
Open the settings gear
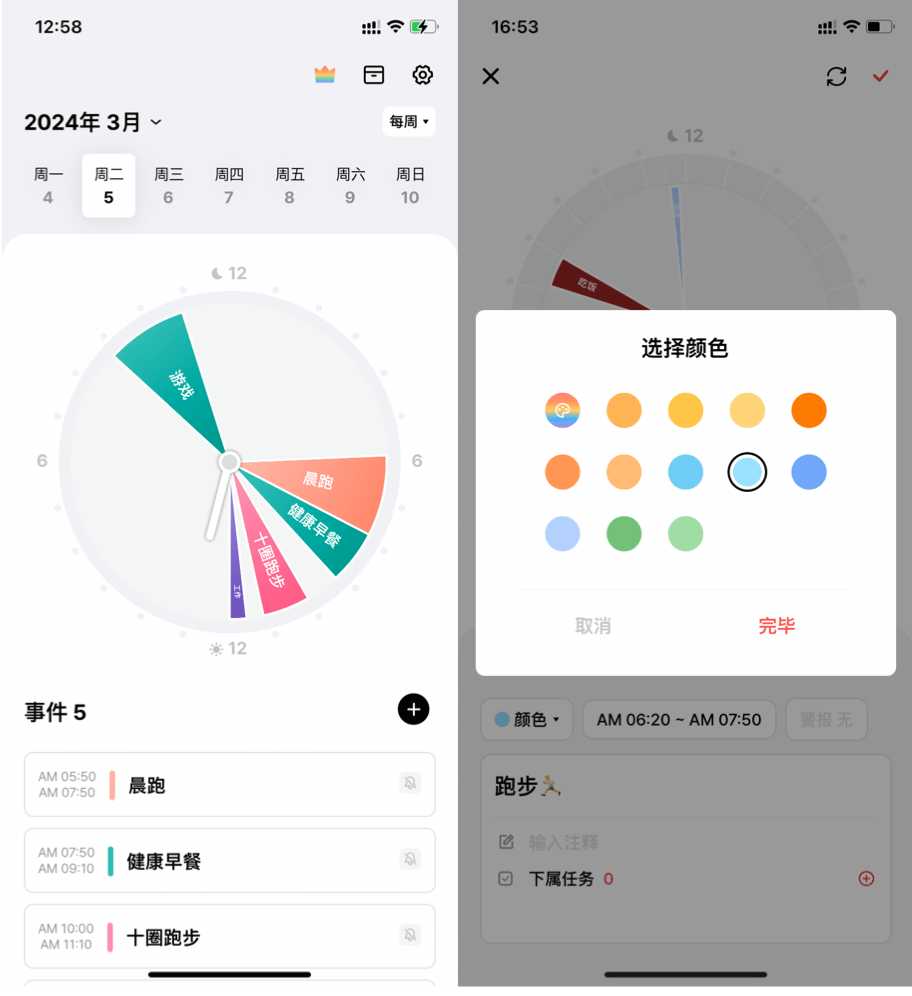pyautogui.click(x=422, y=75)
